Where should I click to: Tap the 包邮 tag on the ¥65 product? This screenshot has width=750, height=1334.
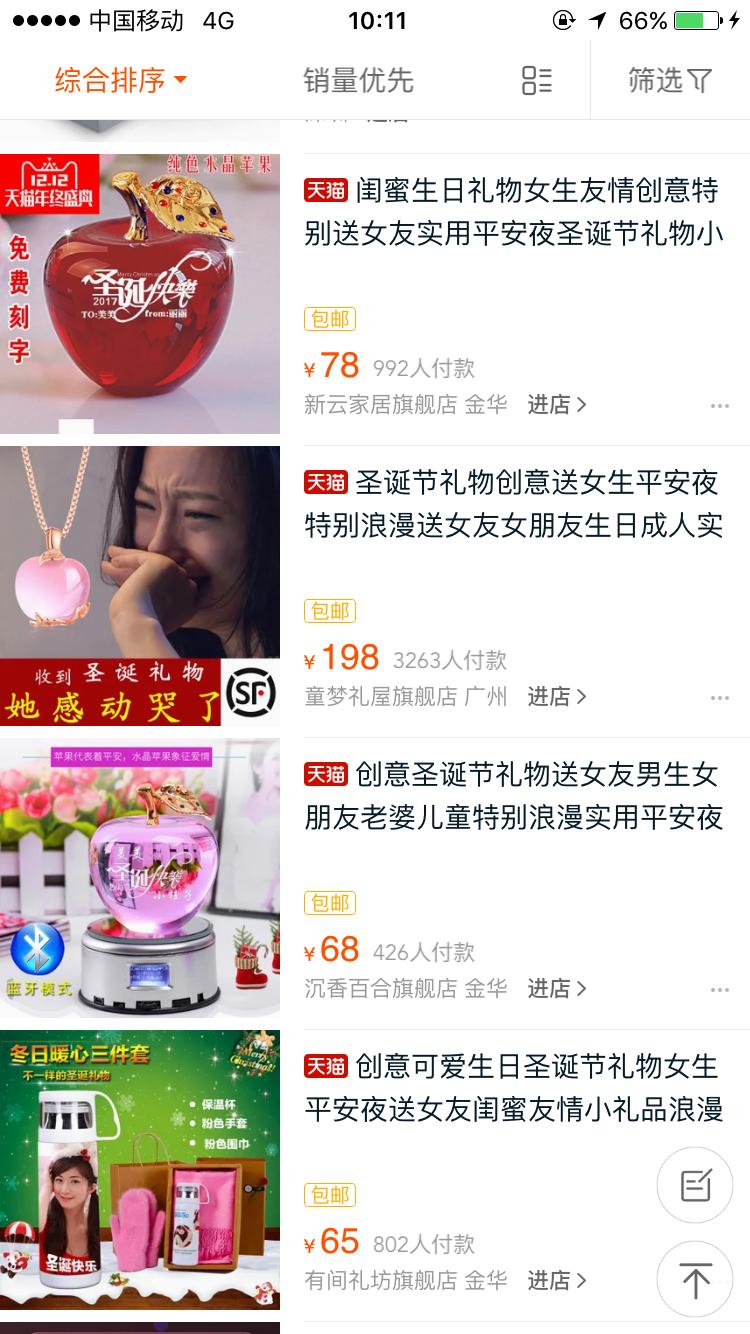pyautogui.click(x=330, y=1194)
